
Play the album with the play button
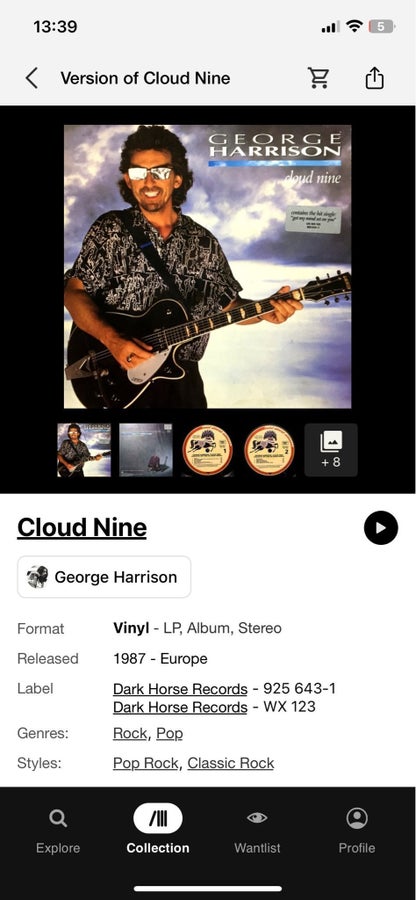(380, 527)
